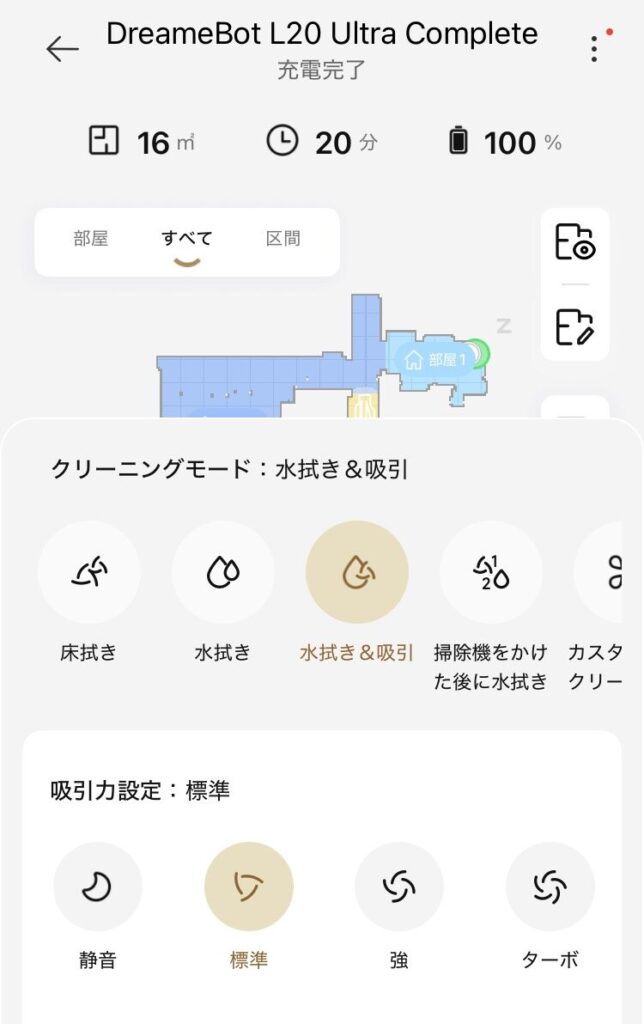Choose 床拭き cleaning mode
The height and width of the screenshot is (1024, 644).
(x=89, y=572)
